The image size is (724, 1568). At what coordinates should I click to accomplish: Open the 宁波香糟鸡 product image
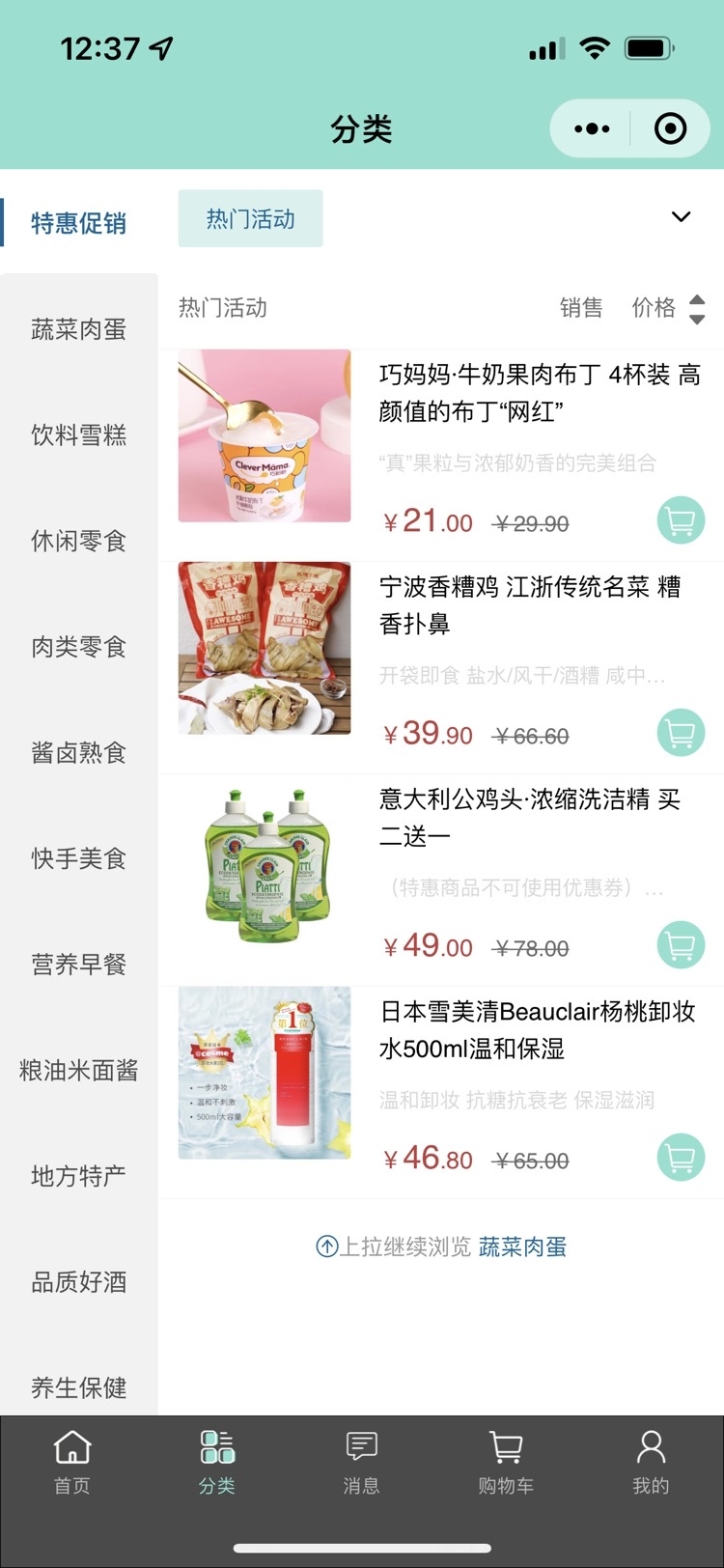(265, 648)
